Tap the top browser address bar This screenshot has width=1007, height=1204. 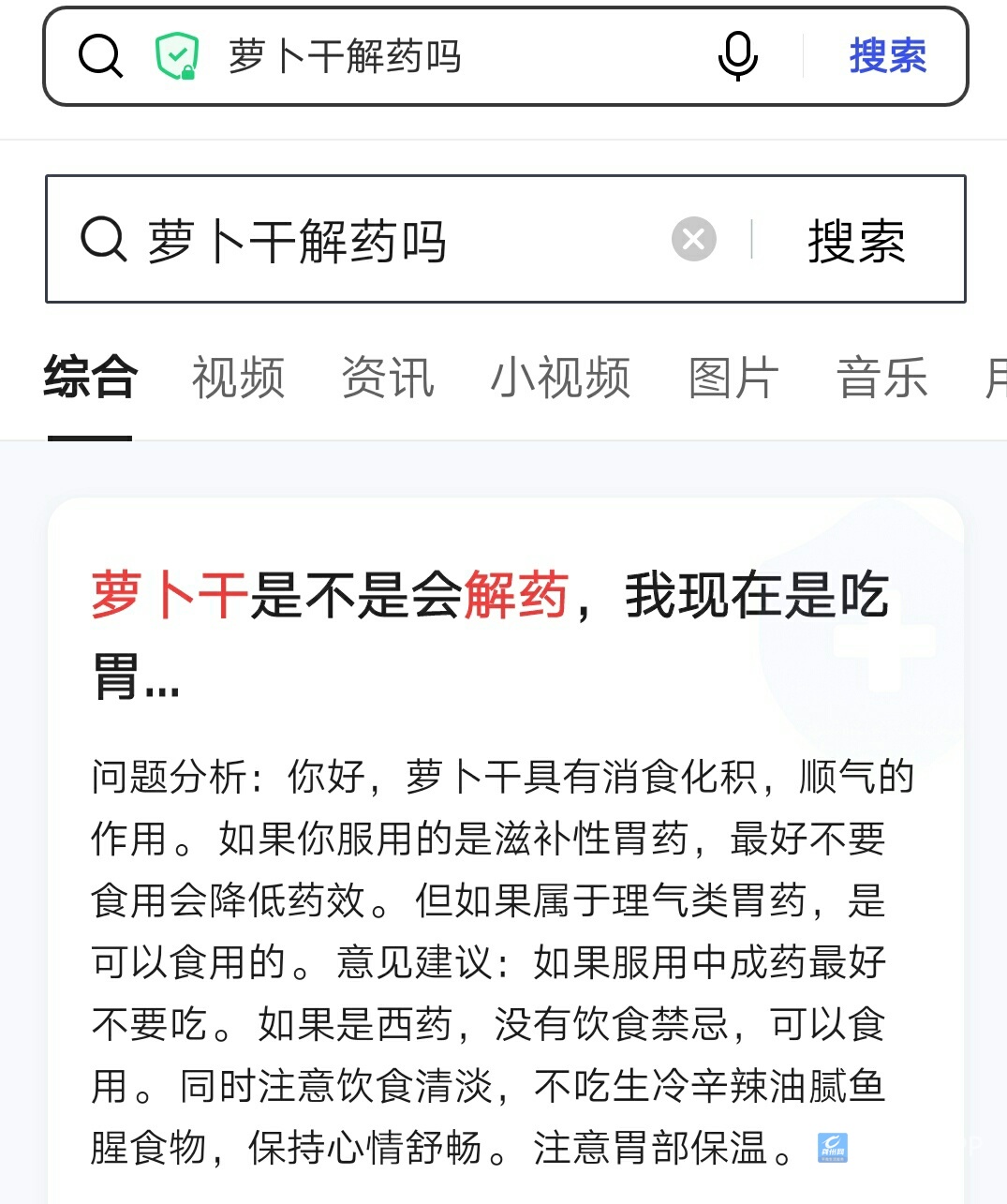450,57
